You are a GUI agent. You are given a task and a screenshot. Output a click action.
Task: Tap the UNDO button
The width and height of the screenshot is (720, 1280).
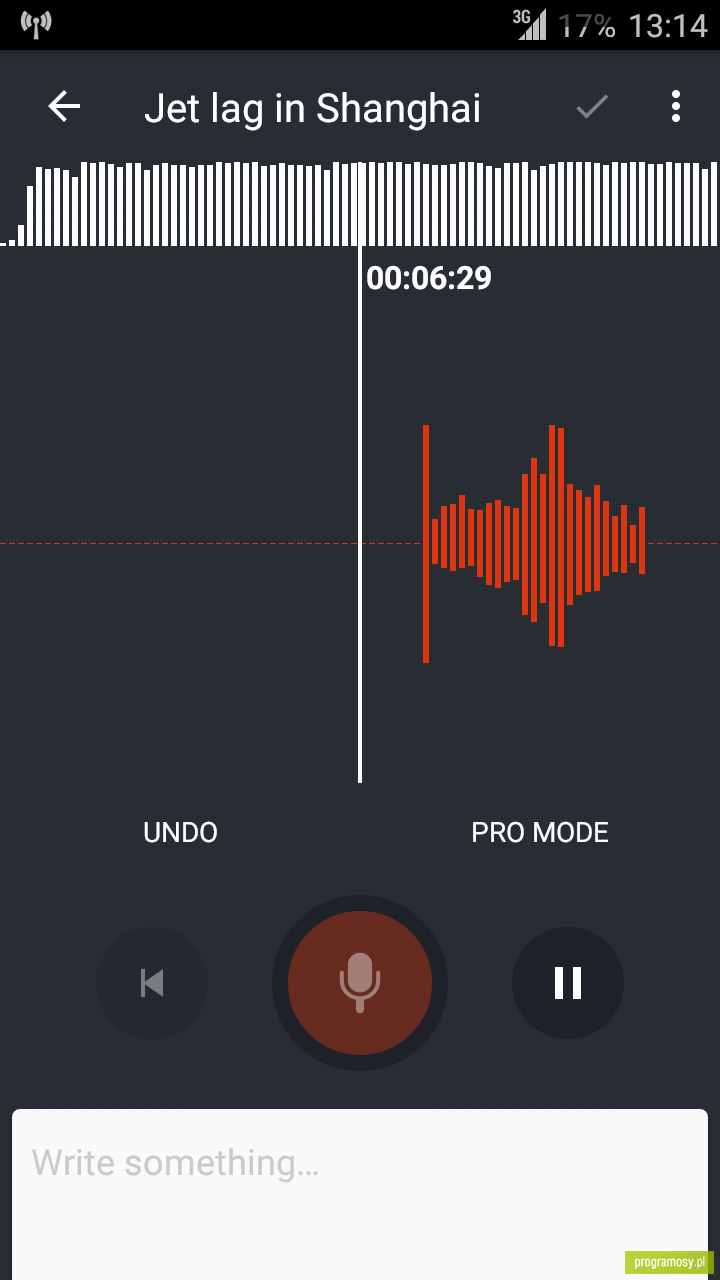(x=180, y=833)
